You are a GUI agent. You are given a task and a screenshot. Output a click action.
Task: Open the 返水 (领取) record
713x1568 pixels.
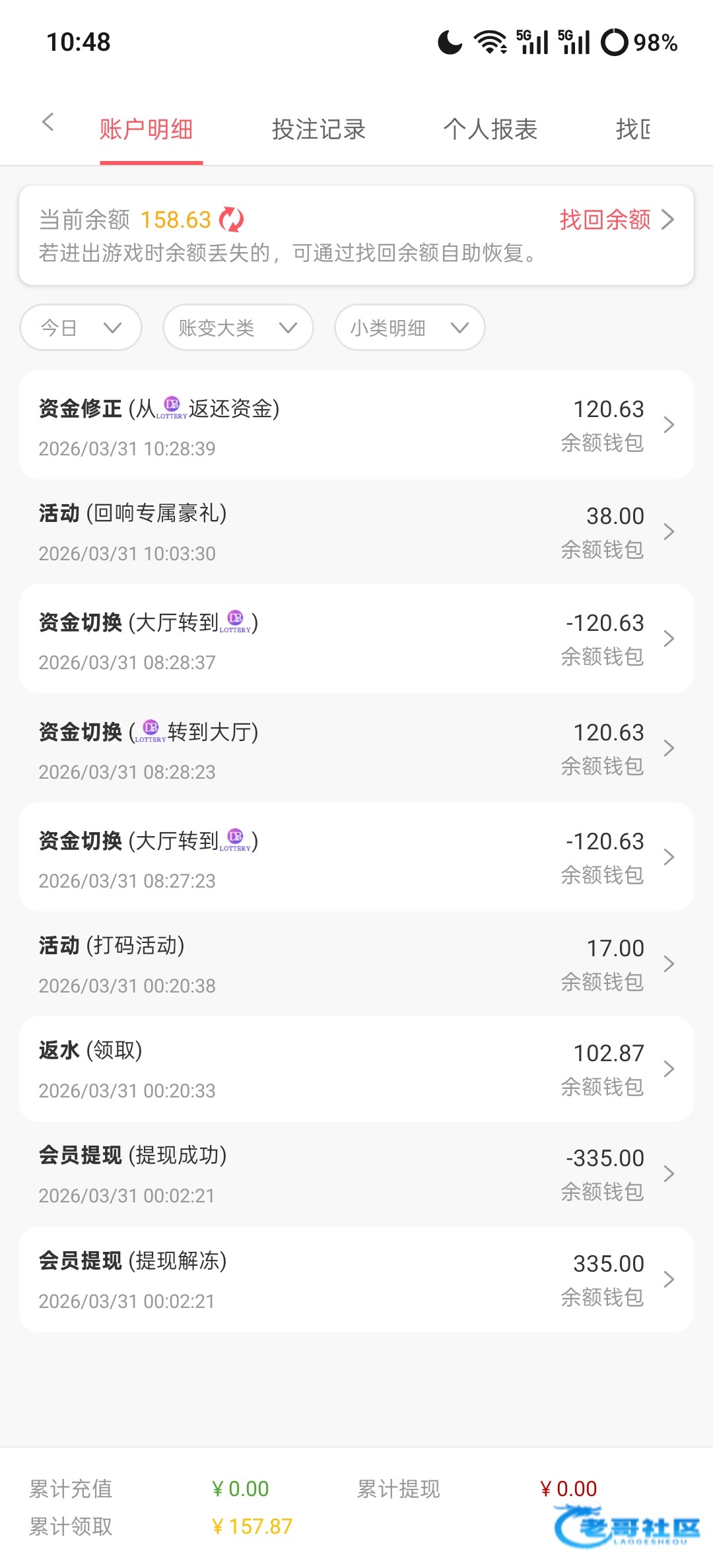[356, 1069]
